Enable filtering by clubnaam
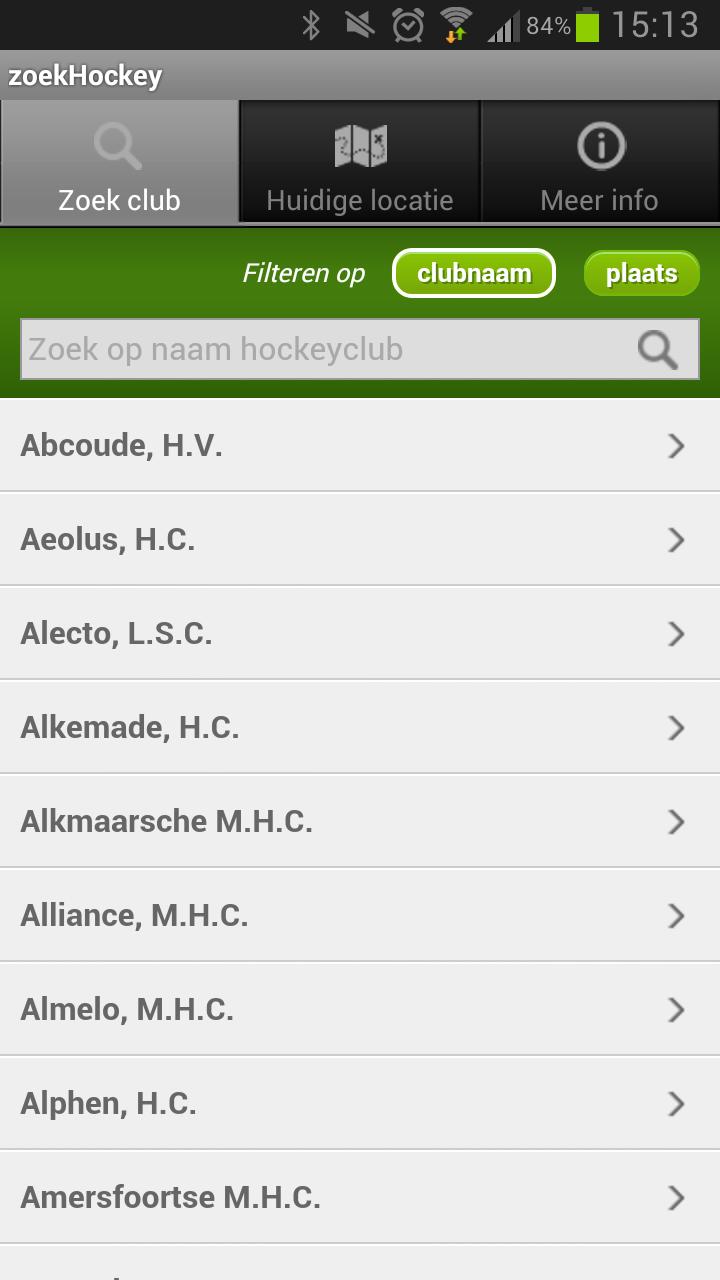The width and height of the screenshot is (720, 1280). (x=474, y=272)
